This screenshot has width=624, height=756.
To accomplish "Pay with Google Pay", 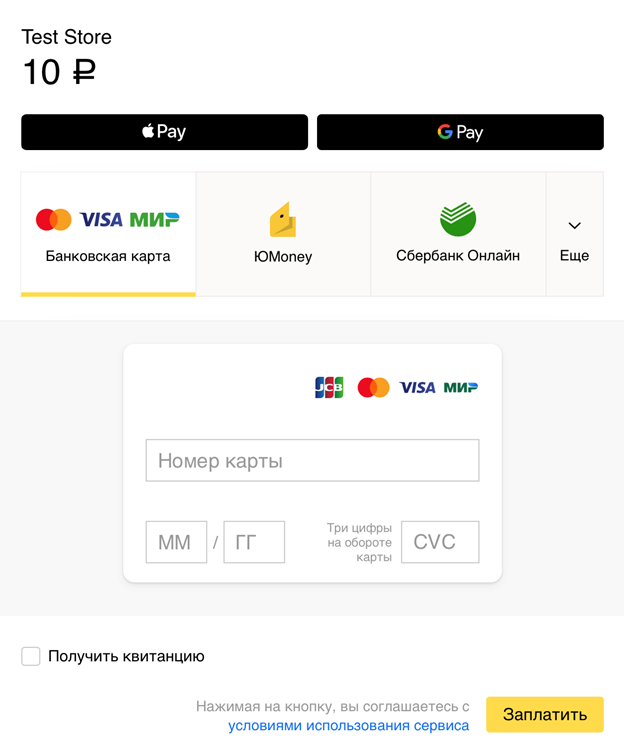I will (x=460, y=132).
